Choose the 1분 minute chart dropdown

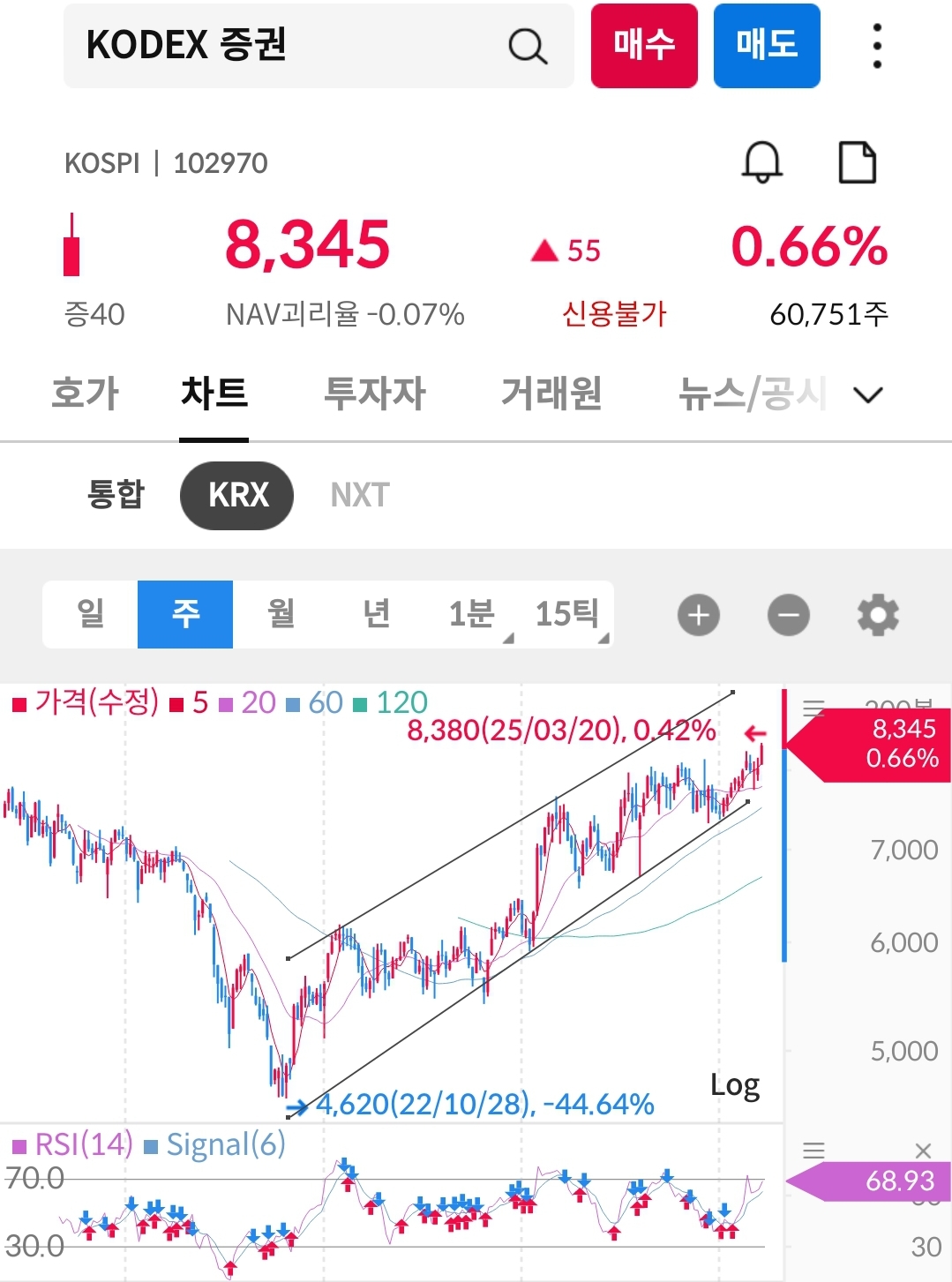click(473, 614)
